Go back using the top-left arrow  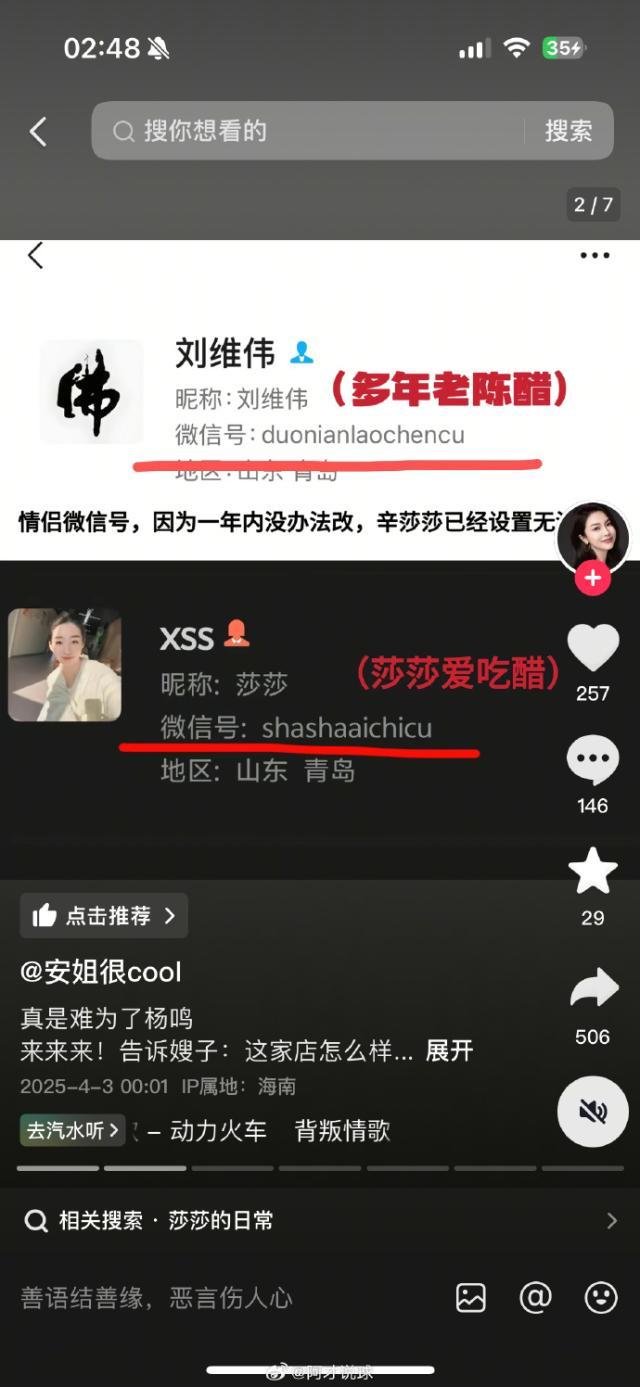click(x=38, y=131)
